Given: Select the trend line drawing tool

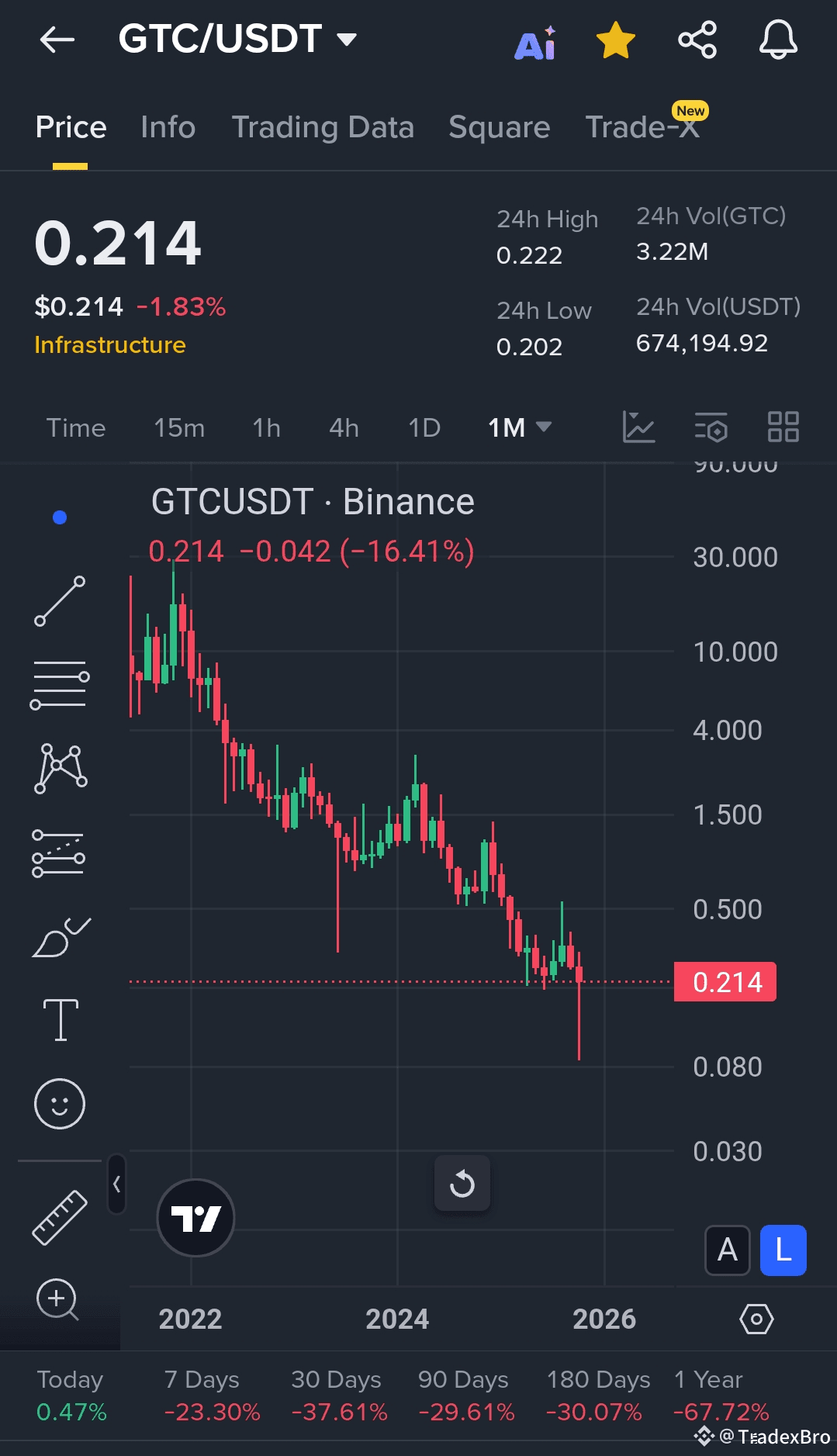Looking at the screenshot, I should (x=60, y=600).
